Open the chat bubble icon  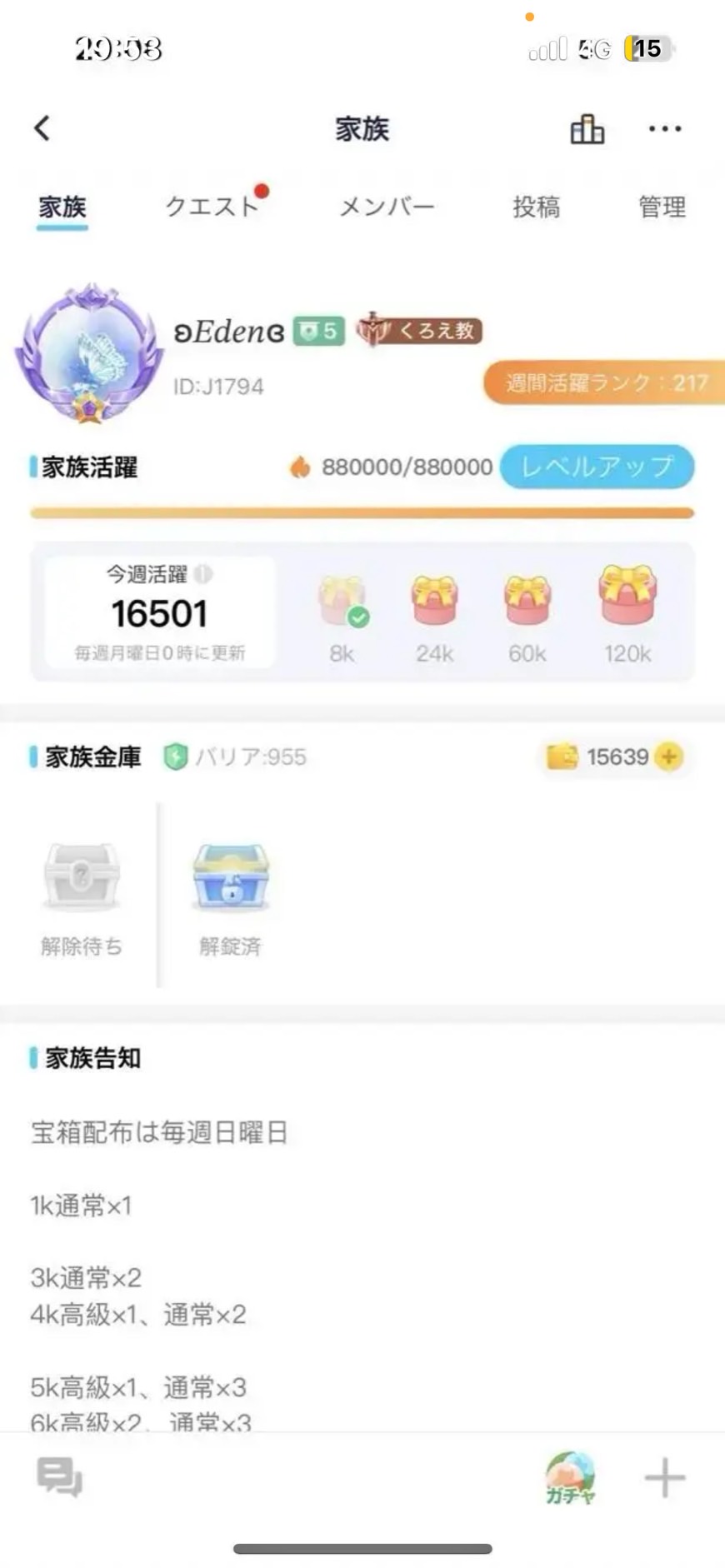click(59, 1478)
